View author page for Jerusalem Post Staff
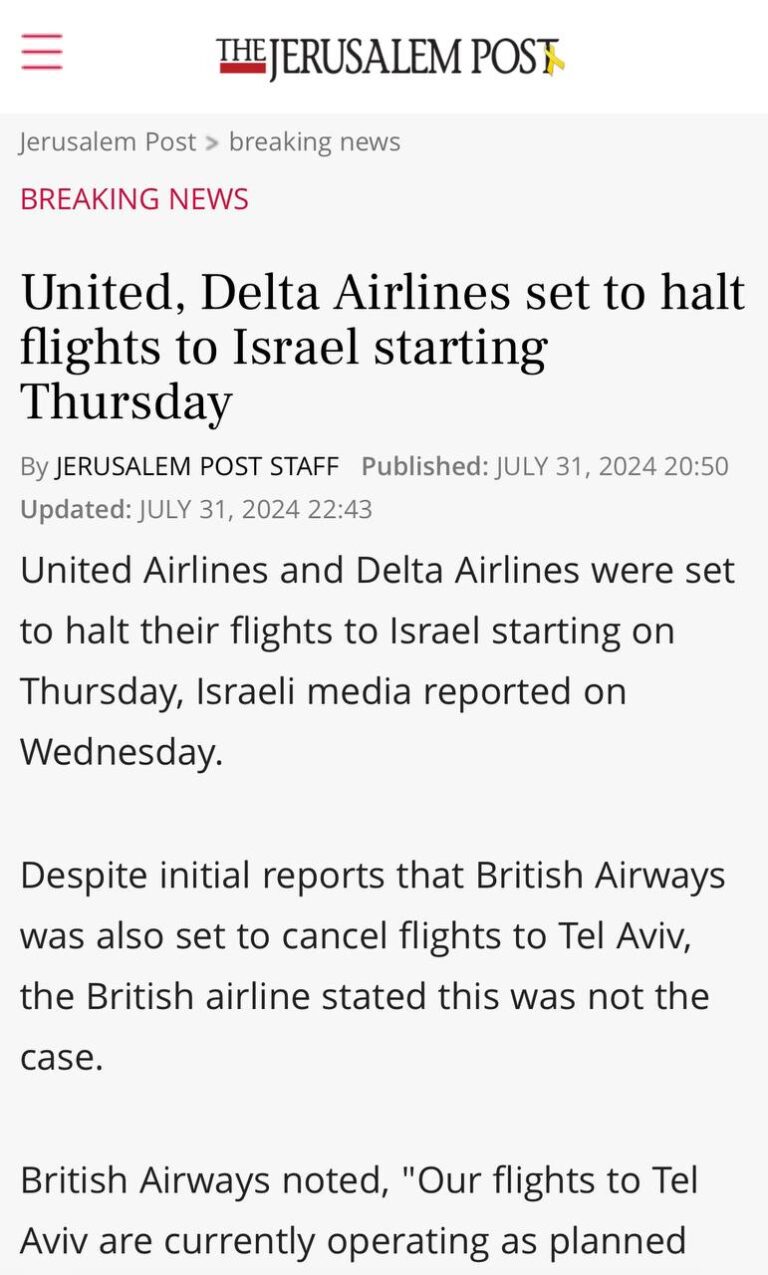The height and width of the screenshot is (1275, 768). tap(197, 466)
